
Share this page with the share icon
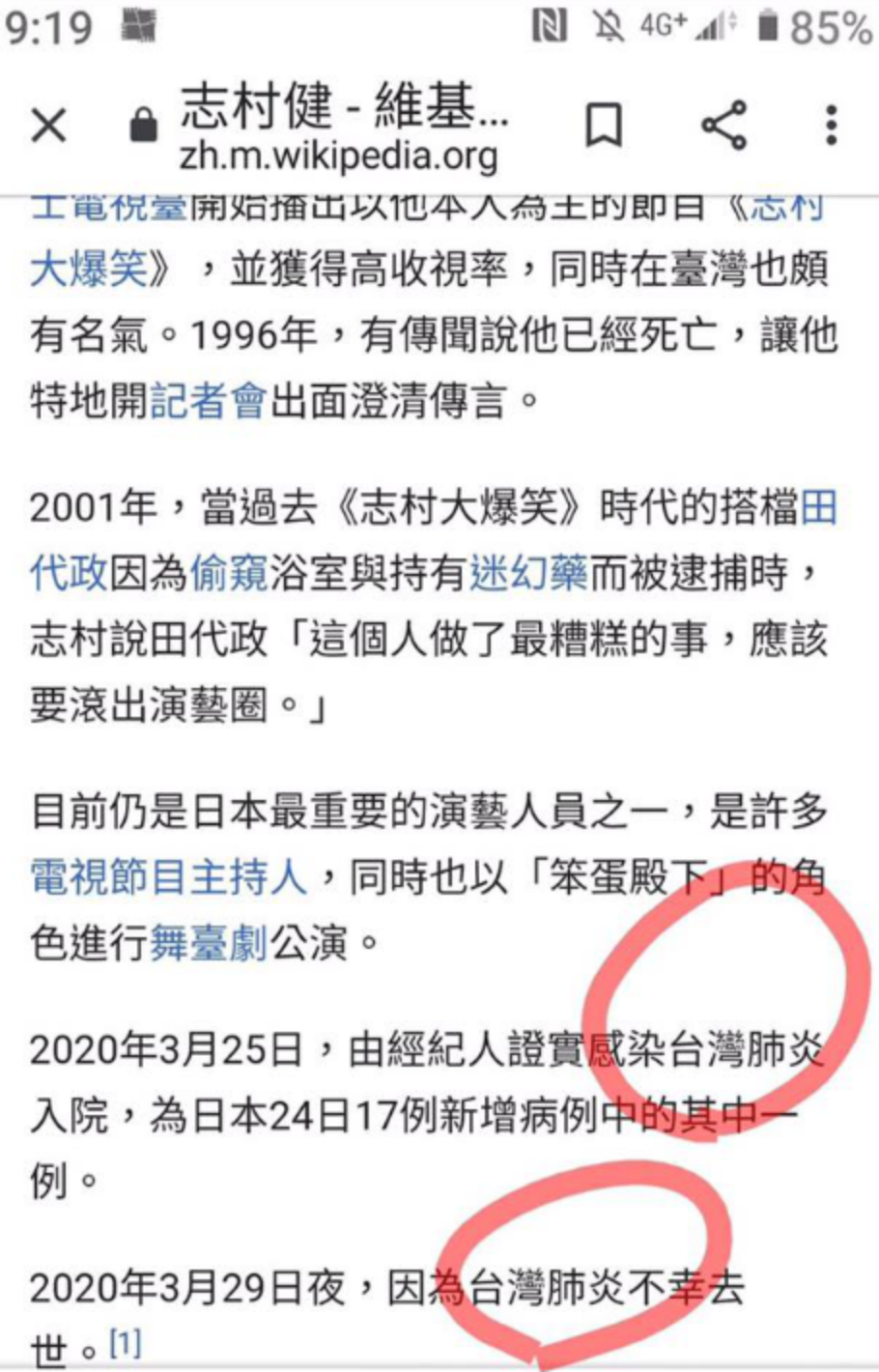[x=723, y=126]
